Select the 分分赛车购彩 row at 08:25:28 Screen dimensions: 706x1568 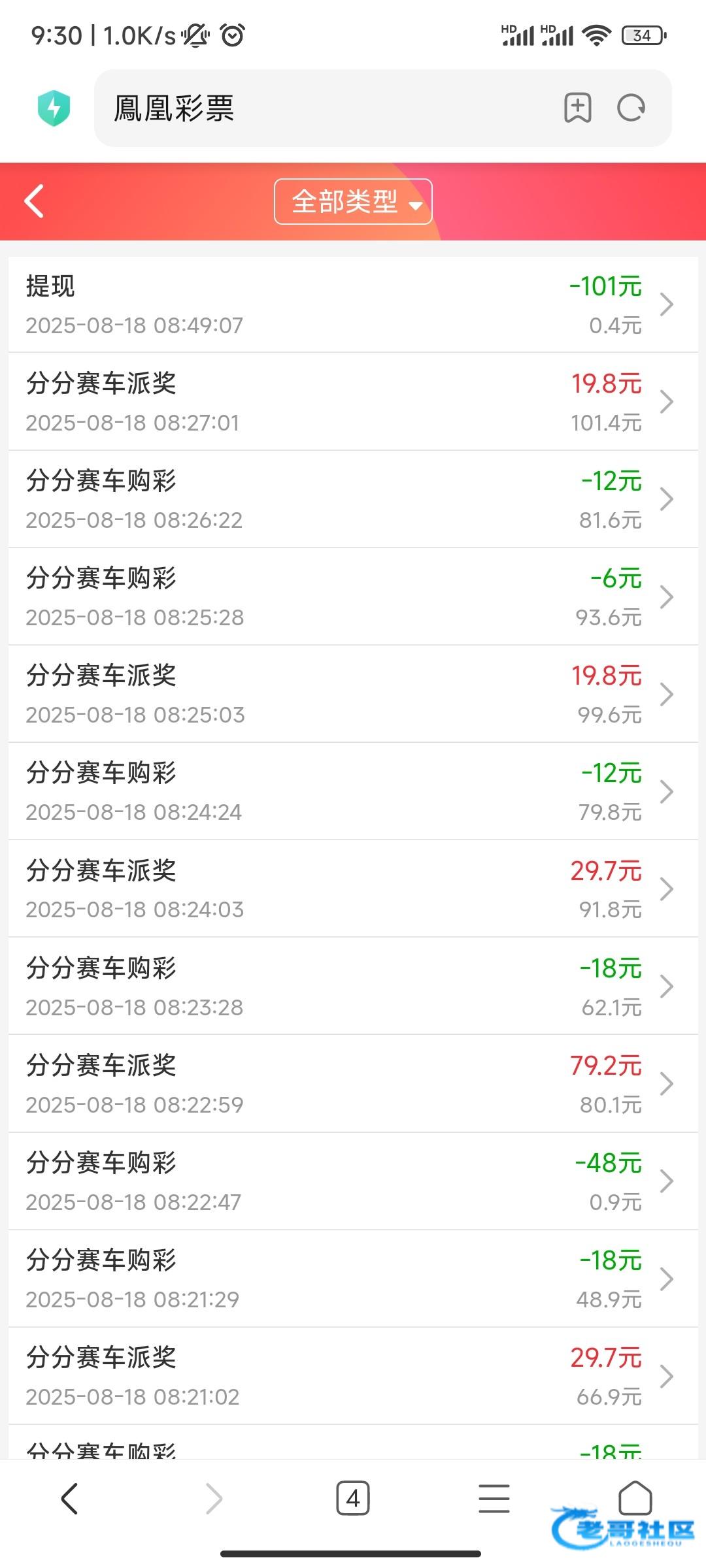(353, 596)
